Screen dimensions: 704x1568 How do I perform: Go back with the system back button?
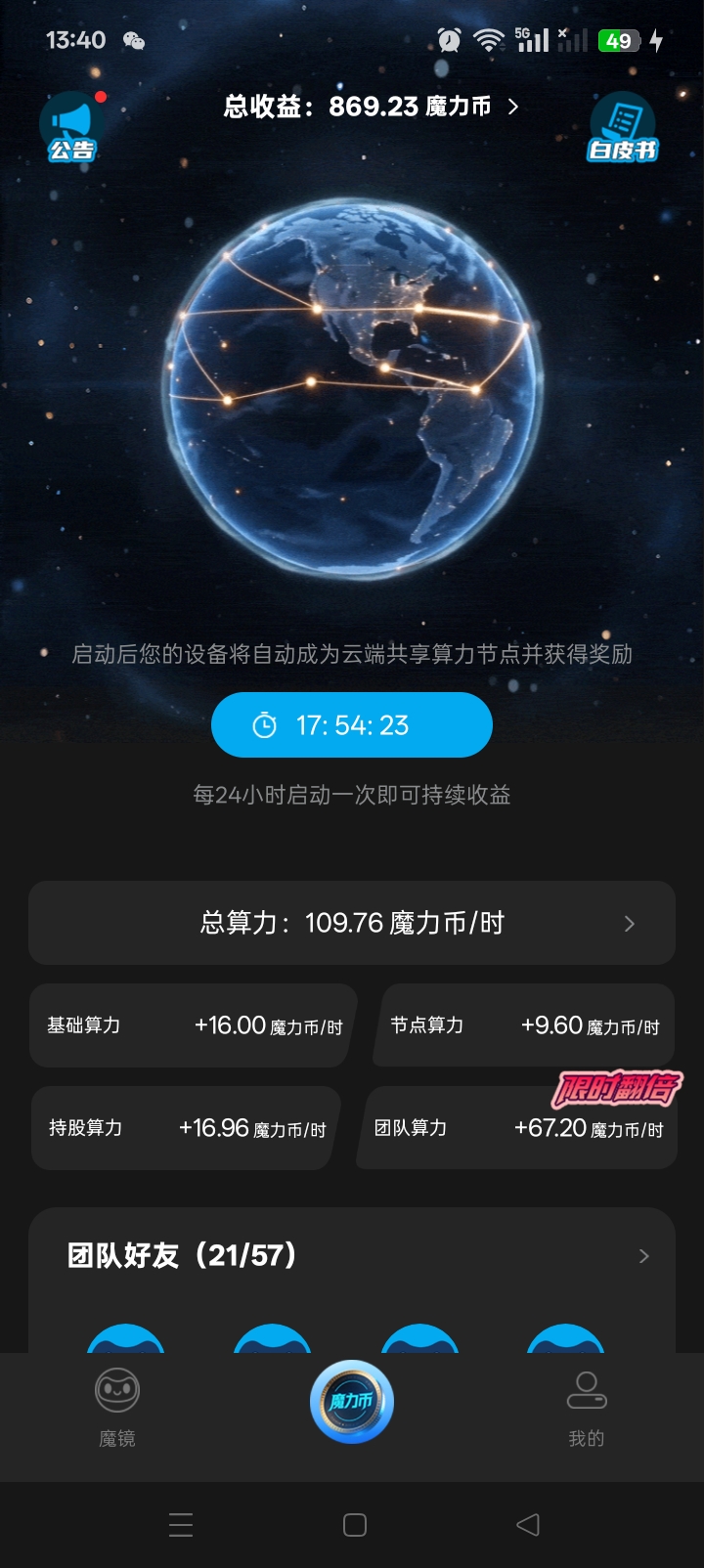pyautogui.click(x=528, y=1525)
